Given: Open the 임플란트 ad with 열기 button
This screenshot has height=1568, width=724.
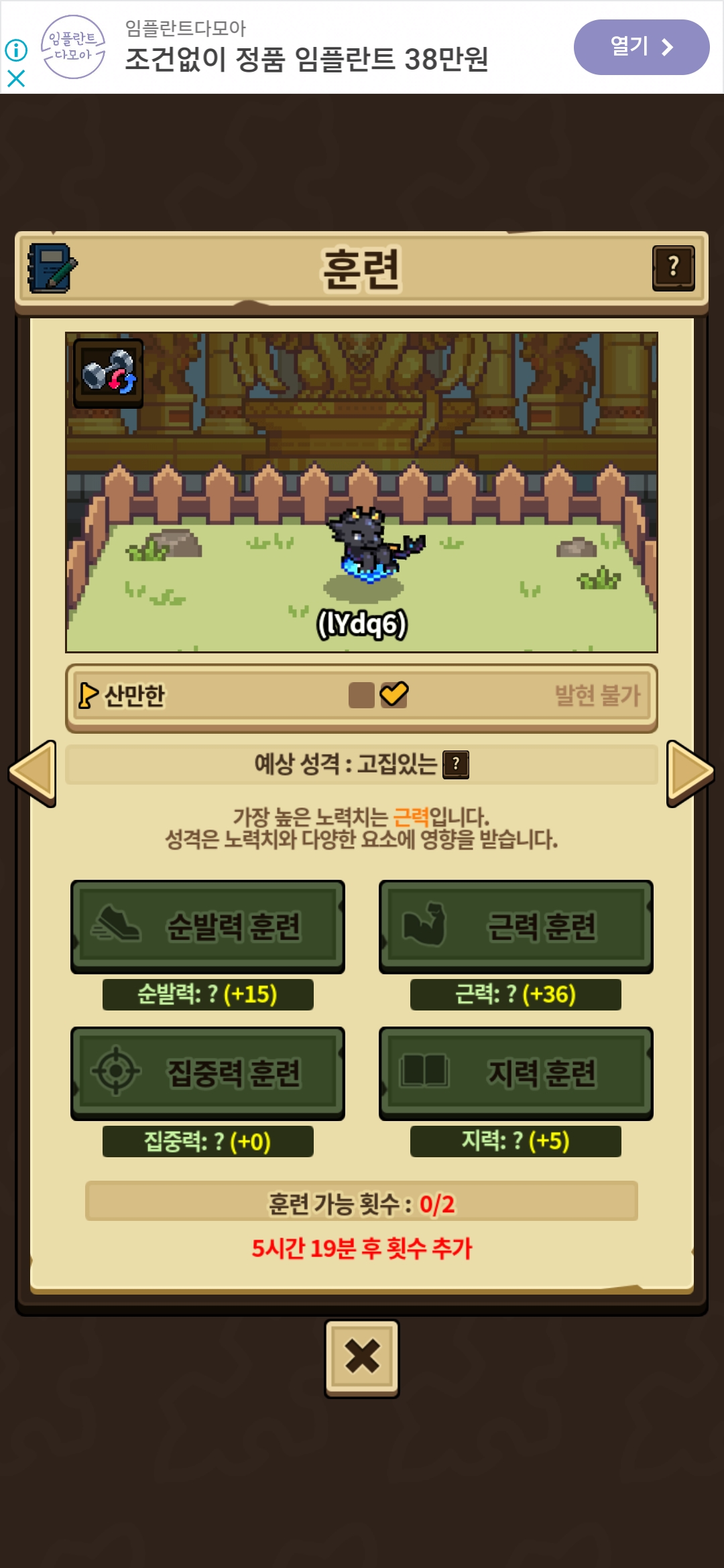Looking at the screenshot, I should click(641, 47).
